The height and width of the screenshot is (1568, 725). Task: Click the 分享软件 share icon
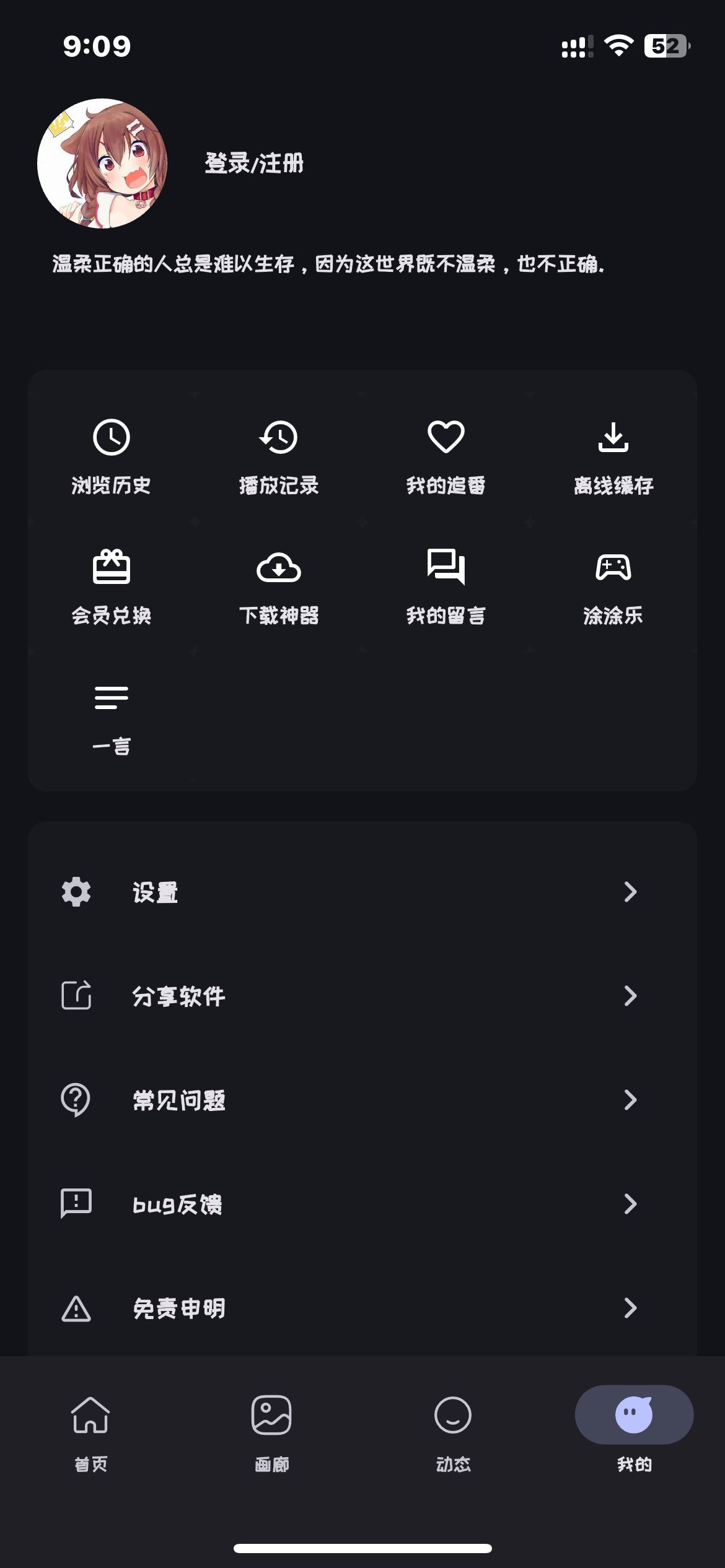pyautogui.click(x=75, y=996)
